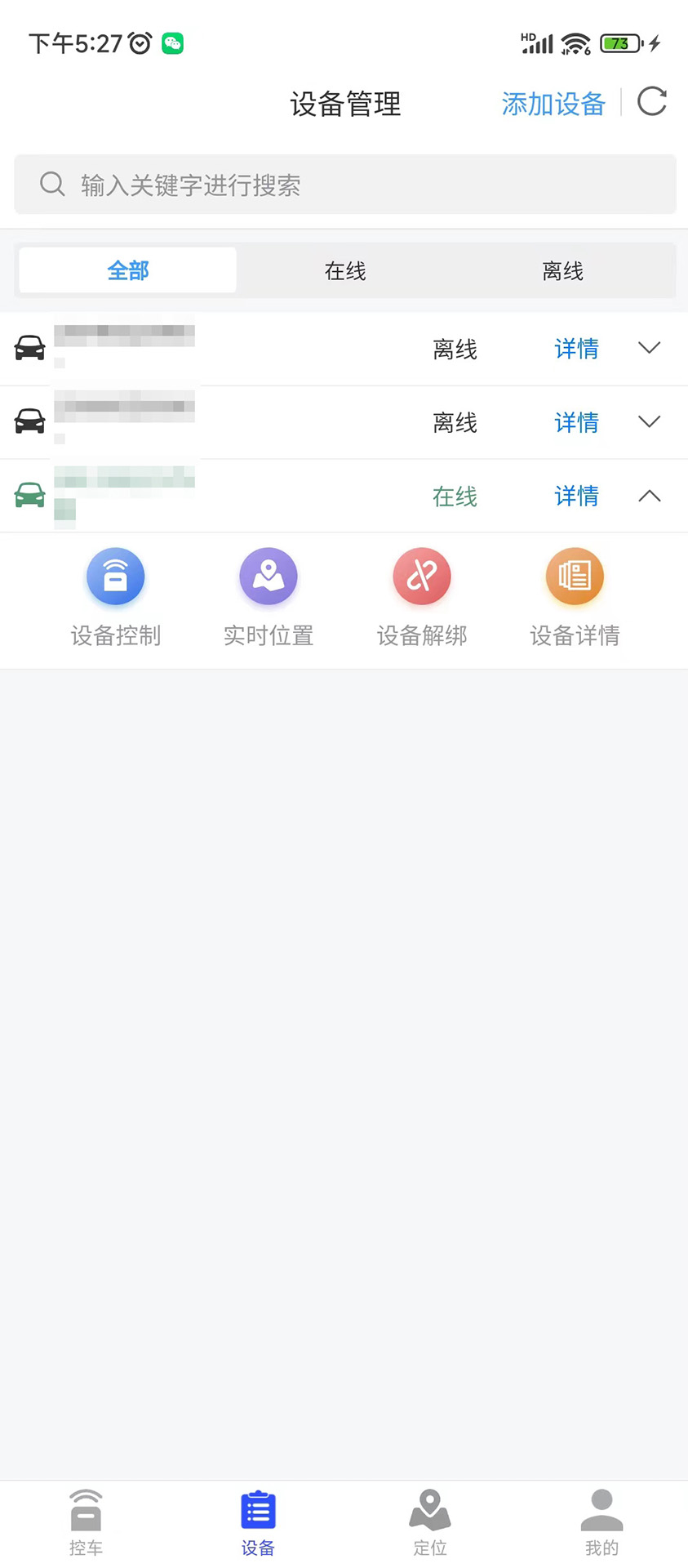Open 详情 of the online device
This screenshot has height=1568, width=688.
575,497
